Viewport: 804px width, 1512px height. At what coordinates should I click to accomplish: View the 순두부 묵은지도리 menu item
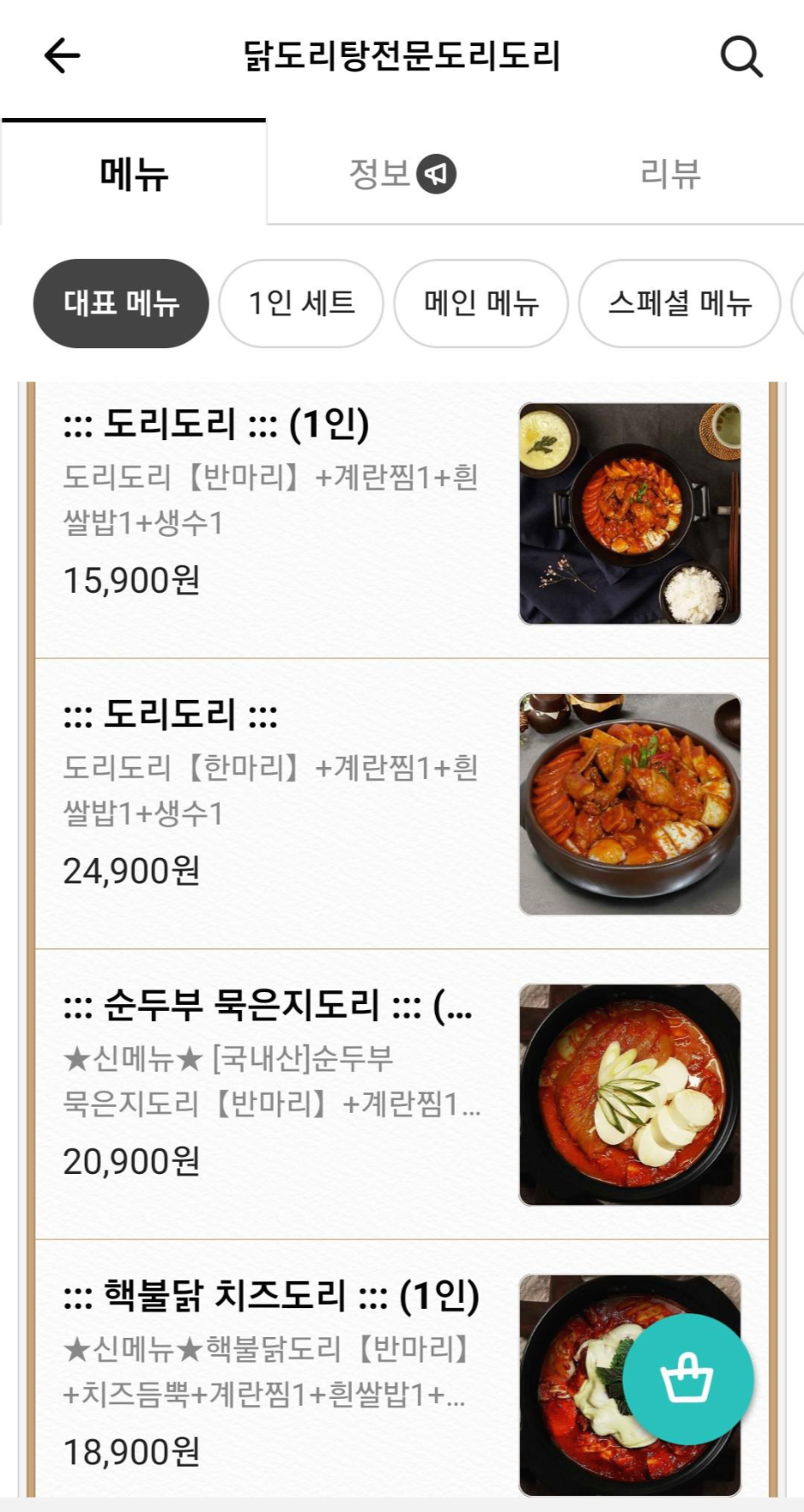402,1094
